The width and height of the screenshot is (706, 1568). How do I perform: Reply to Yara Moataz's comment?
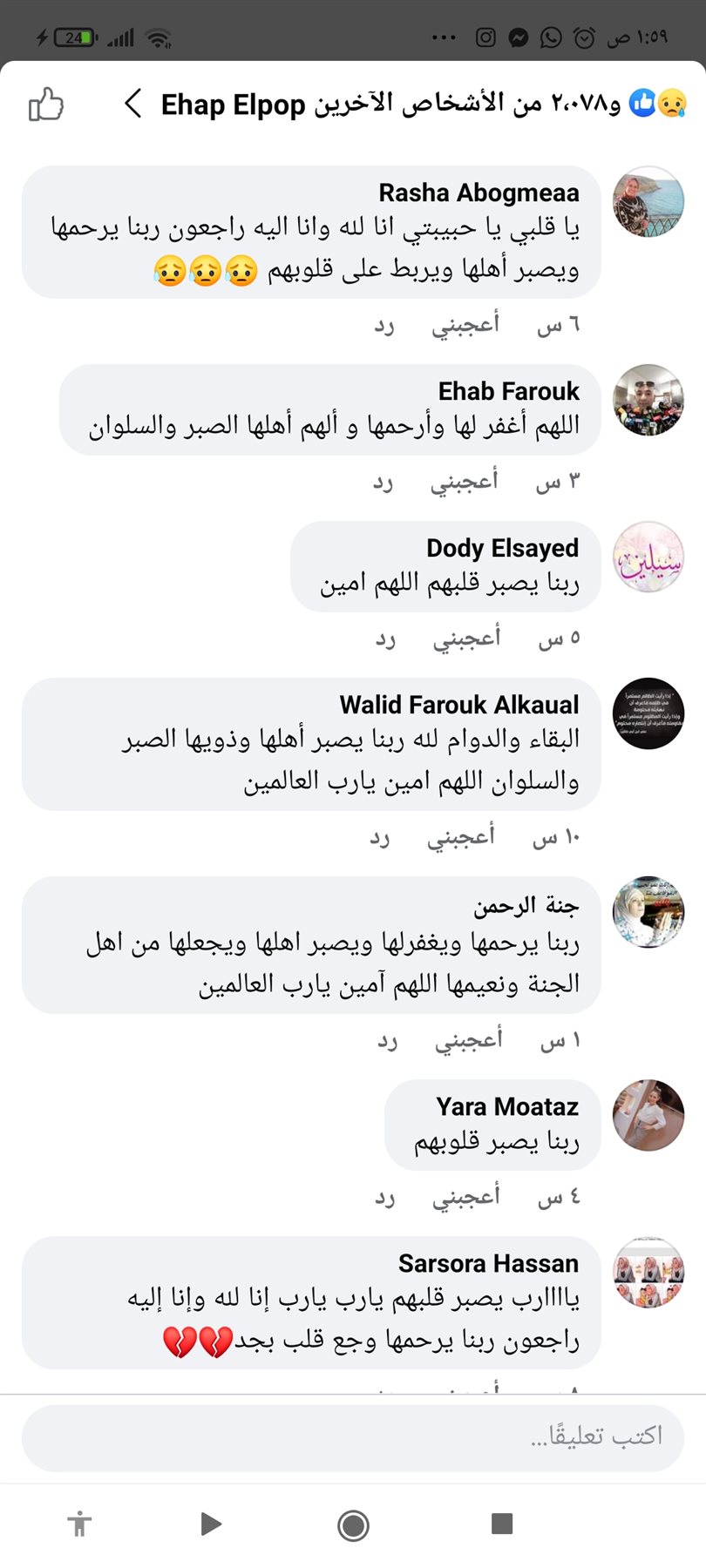click(x=384, y=1199)
